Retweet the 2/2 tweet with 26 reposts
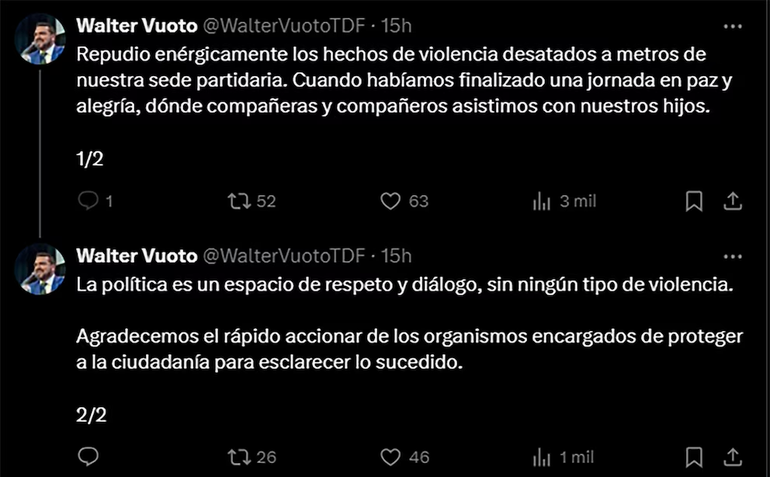This screenshot has width=770, height=477. click(x=238, y=457)
